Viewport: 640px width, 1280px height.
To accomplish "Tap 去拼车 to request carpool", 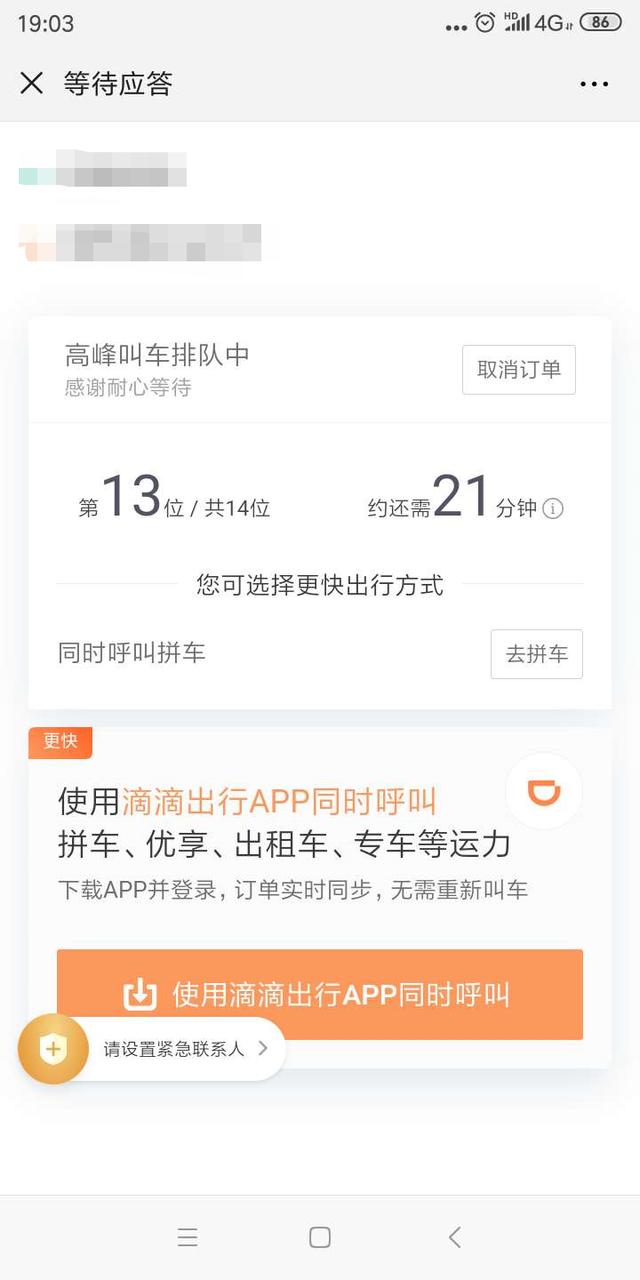I will click(536, 654).
